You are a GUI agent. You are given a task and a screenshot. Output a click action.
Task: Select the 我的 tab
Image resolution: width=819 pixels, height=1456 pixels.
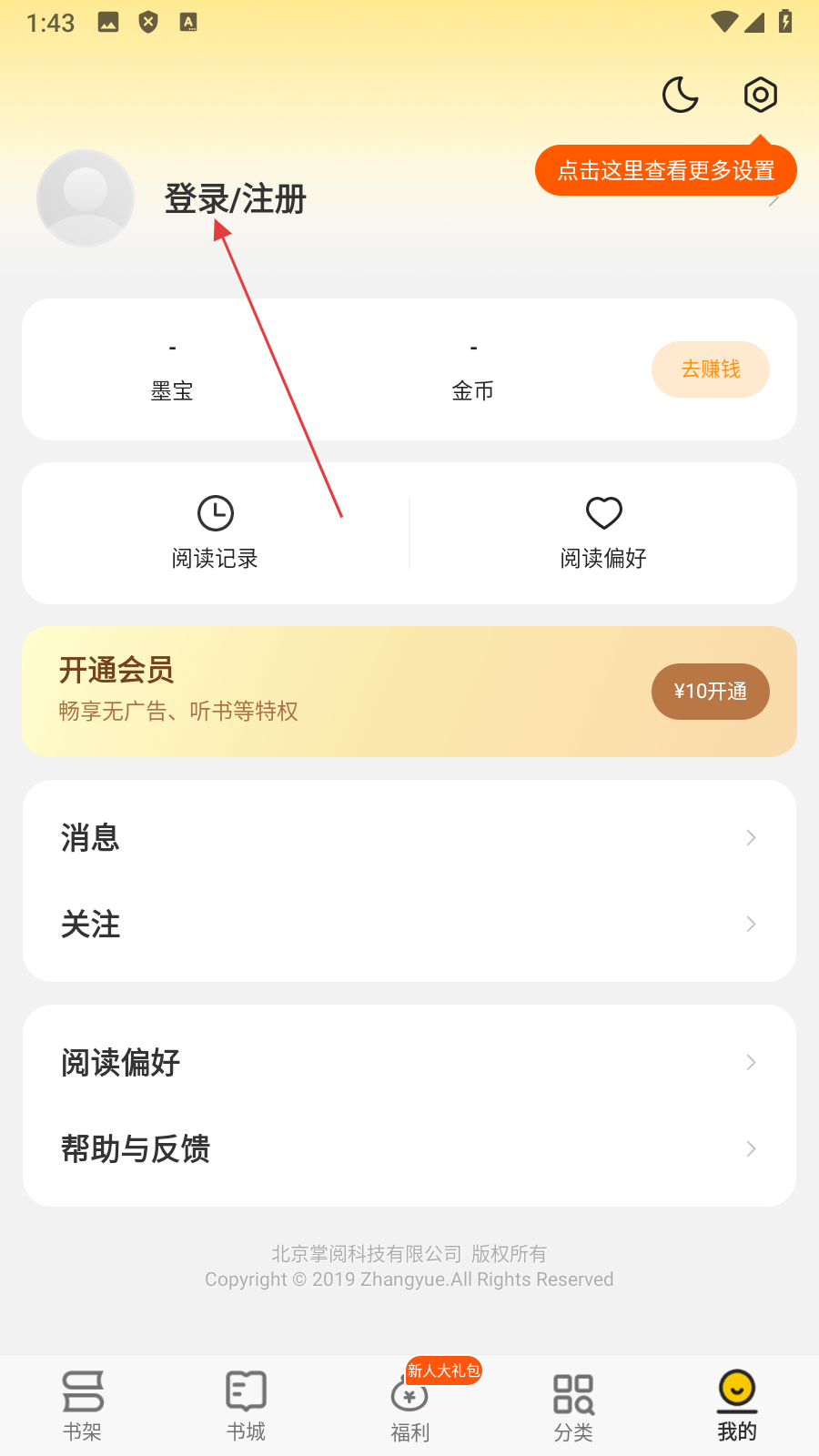(x=737, y=1406)
